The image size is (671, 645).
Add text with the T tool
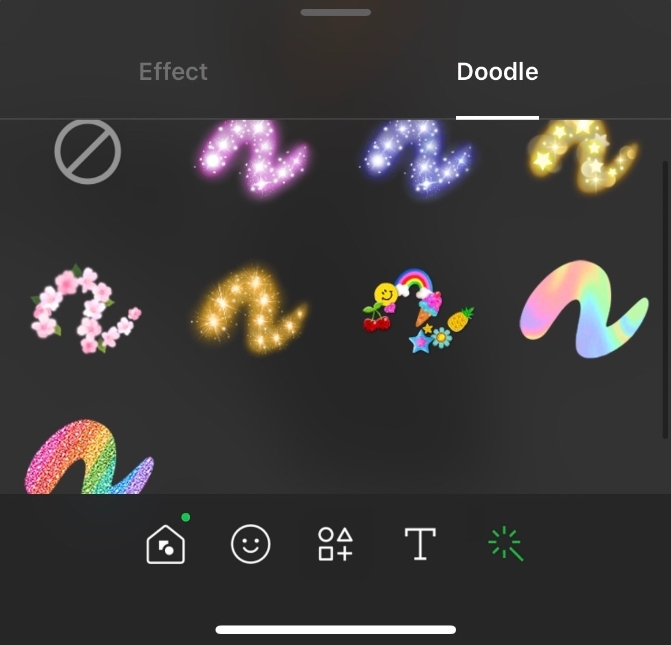click(420, 545)
